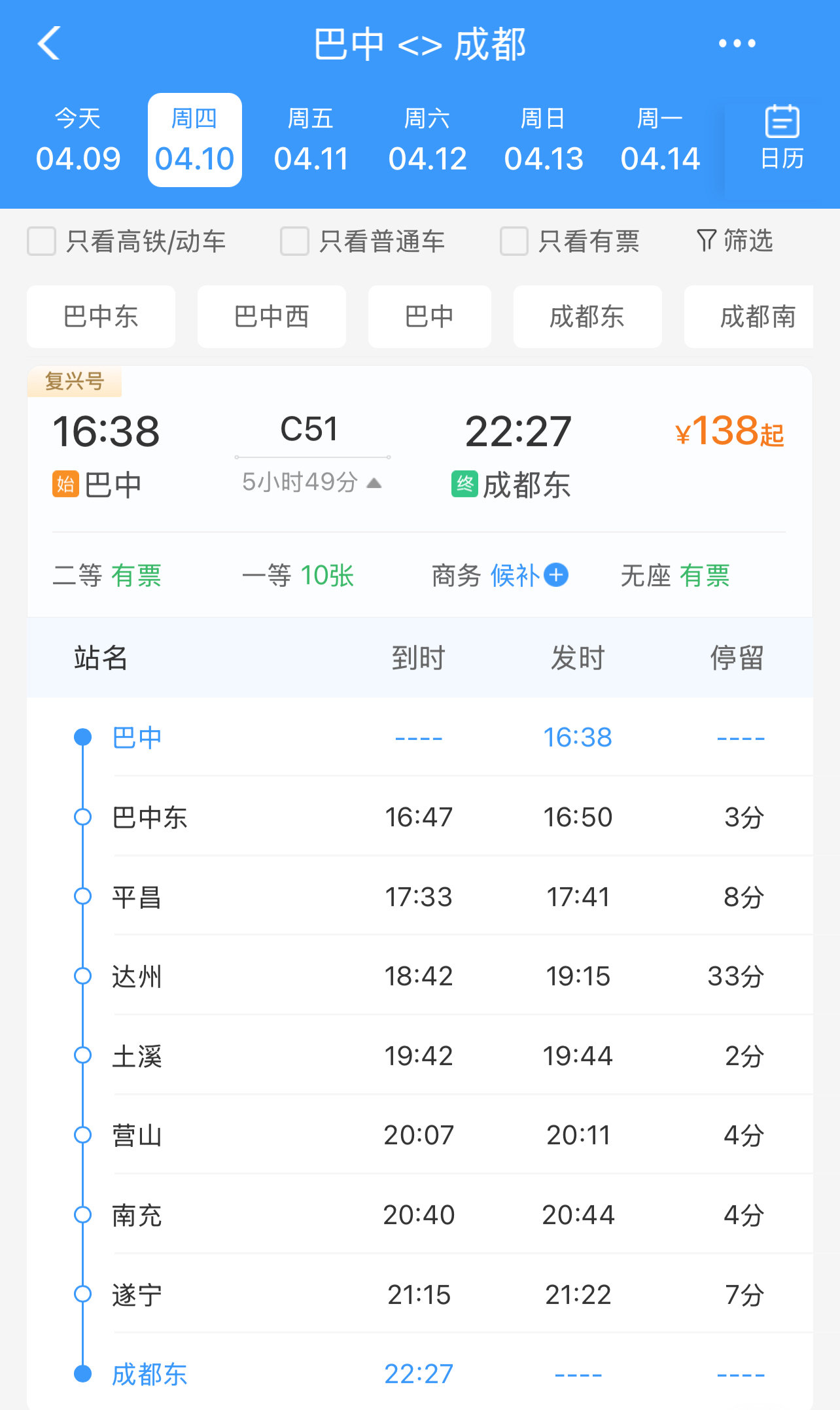Select the 巴中 station chip
The image size is (840, 1410).
point(429,317)
